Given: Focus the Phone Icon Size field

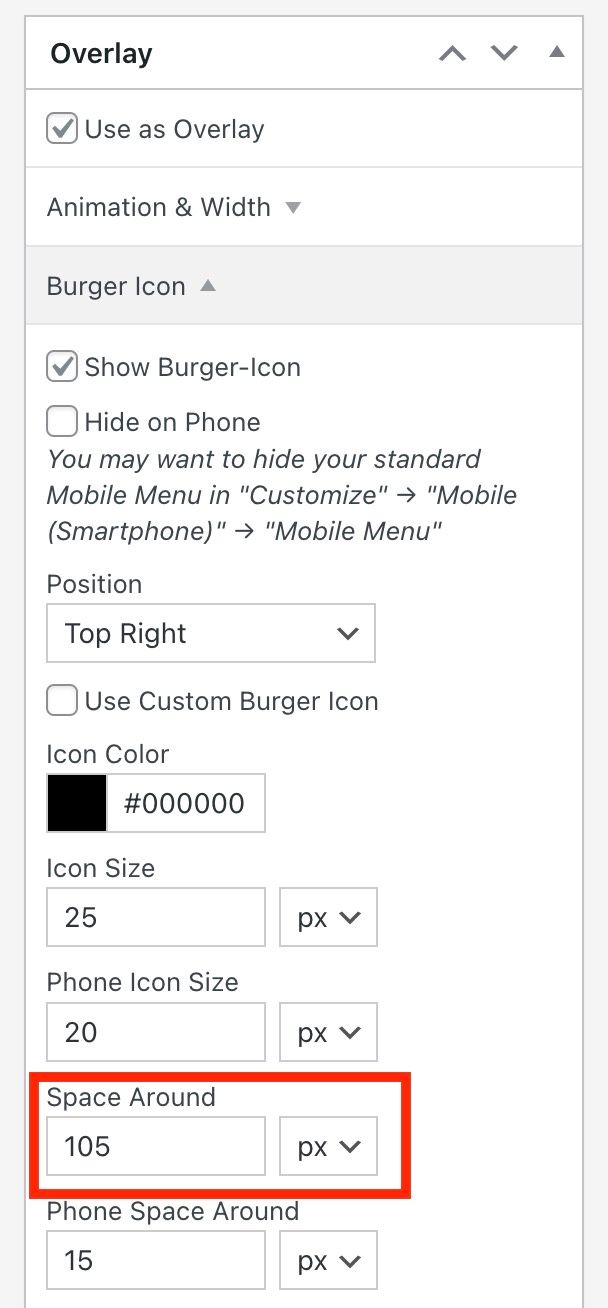Looking at the screenshot, I should [155, 1031].
